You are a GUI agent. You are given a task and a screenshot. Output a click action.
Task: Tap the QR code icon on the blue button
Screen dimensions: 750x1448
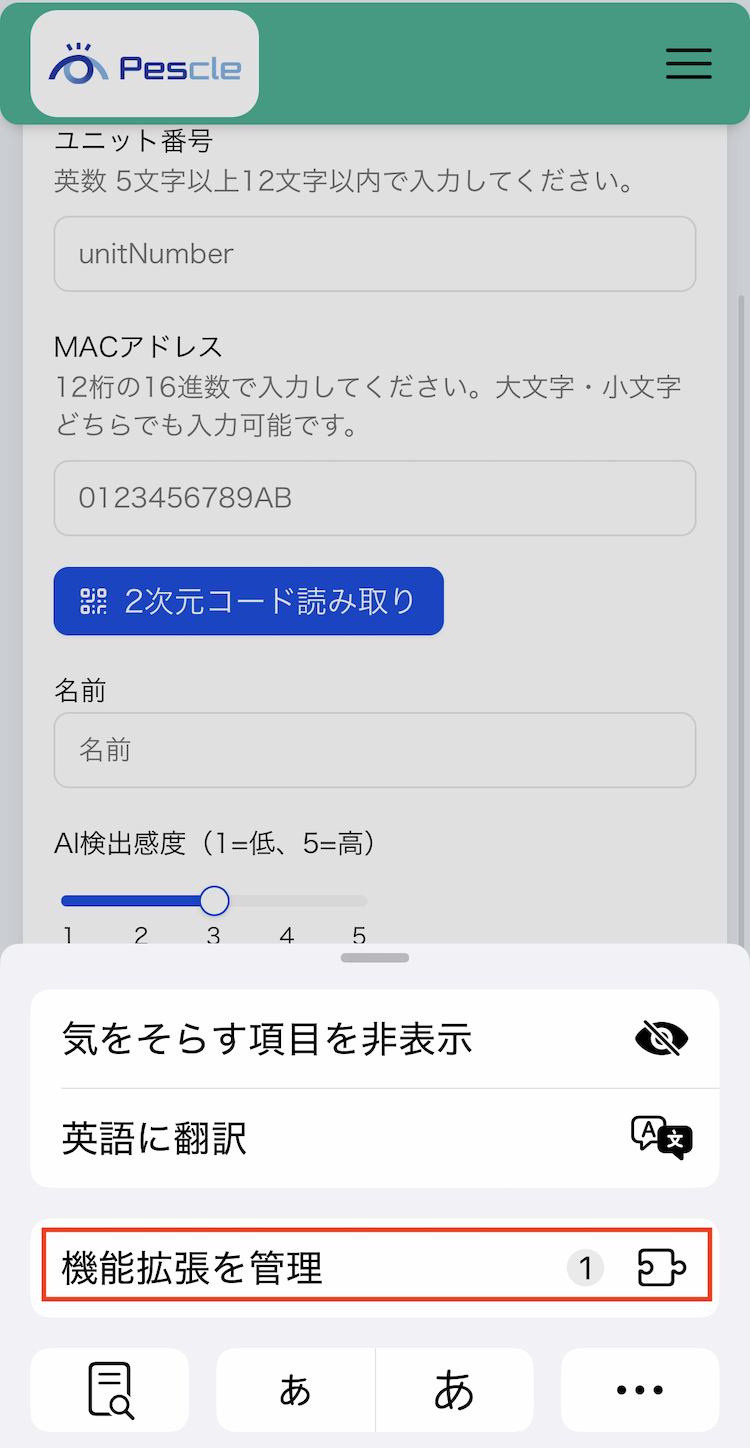coord(92,601)
